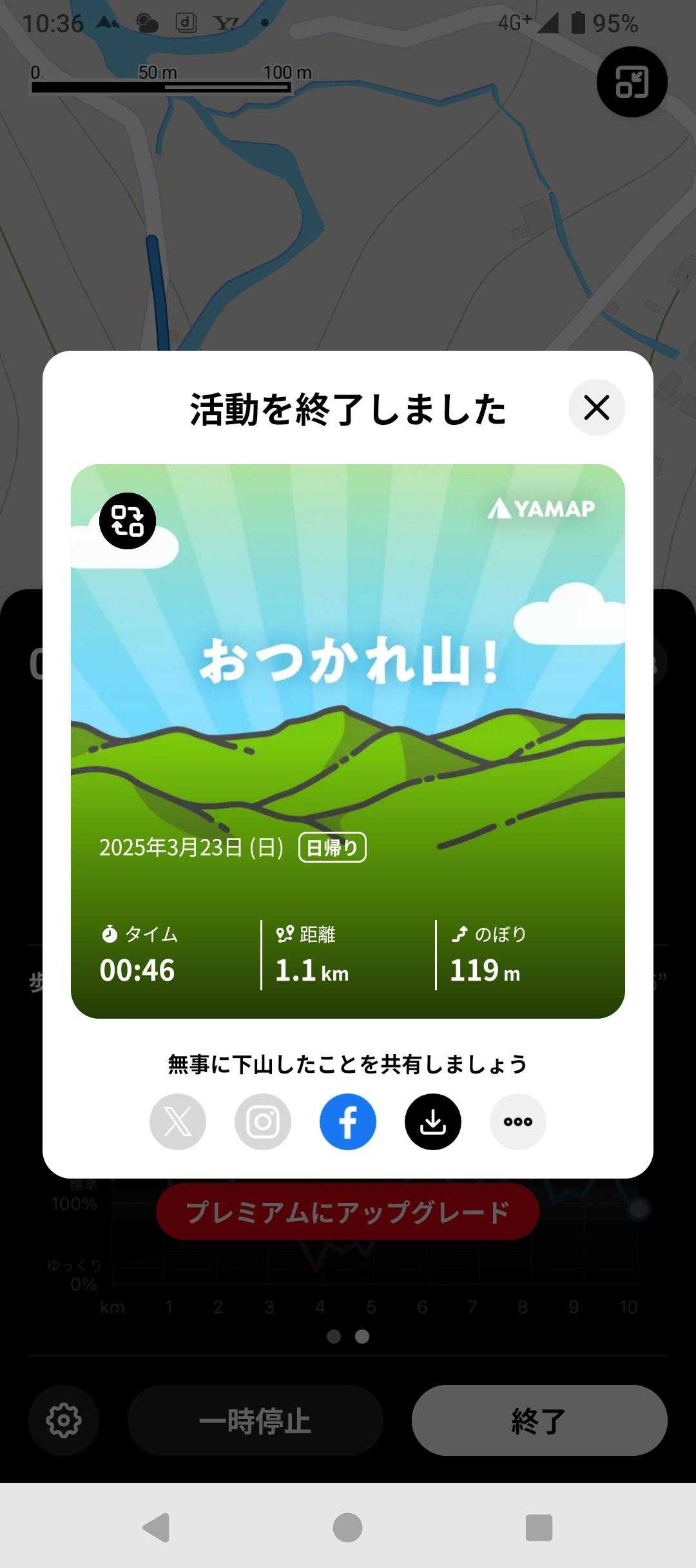
Task: Download the activity summary image
Action: (x=433, y=1122)
